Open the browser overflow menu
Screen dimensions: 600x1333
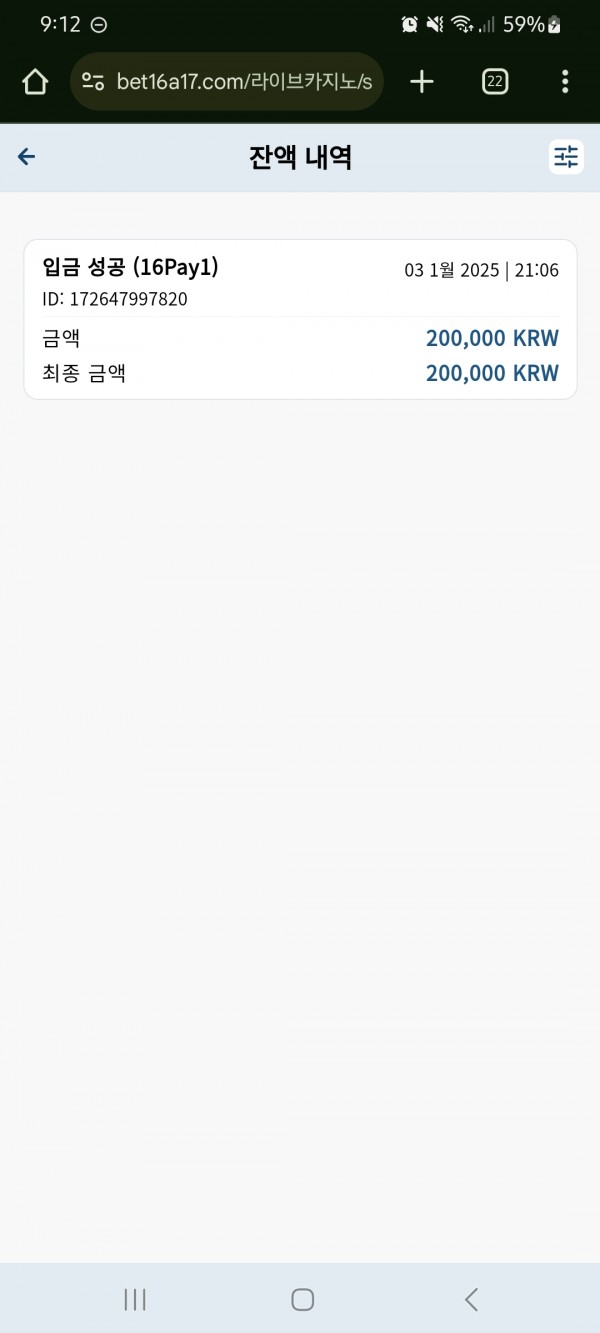tap(565, 82)
